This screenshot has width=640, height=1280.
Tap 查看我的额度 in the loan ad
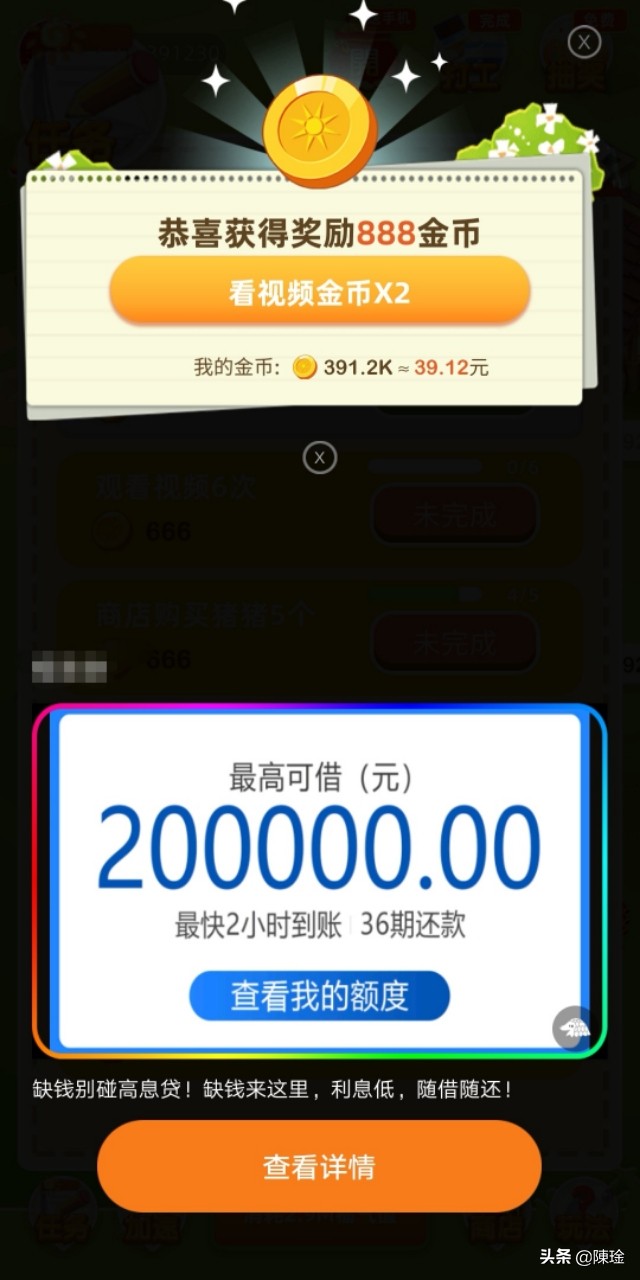319,996
